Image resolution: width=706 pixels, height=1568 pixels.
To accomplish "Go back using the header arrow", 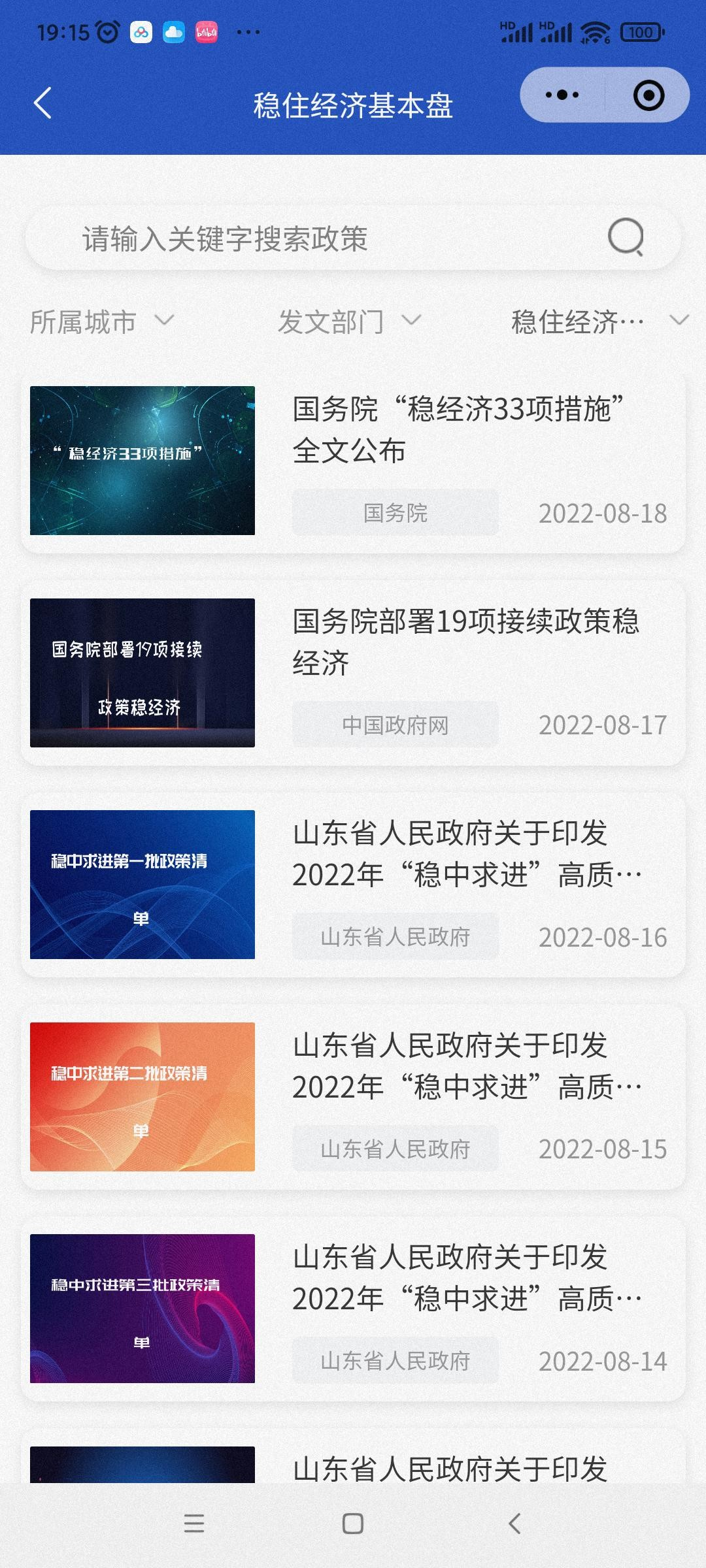I will point(43,103).
